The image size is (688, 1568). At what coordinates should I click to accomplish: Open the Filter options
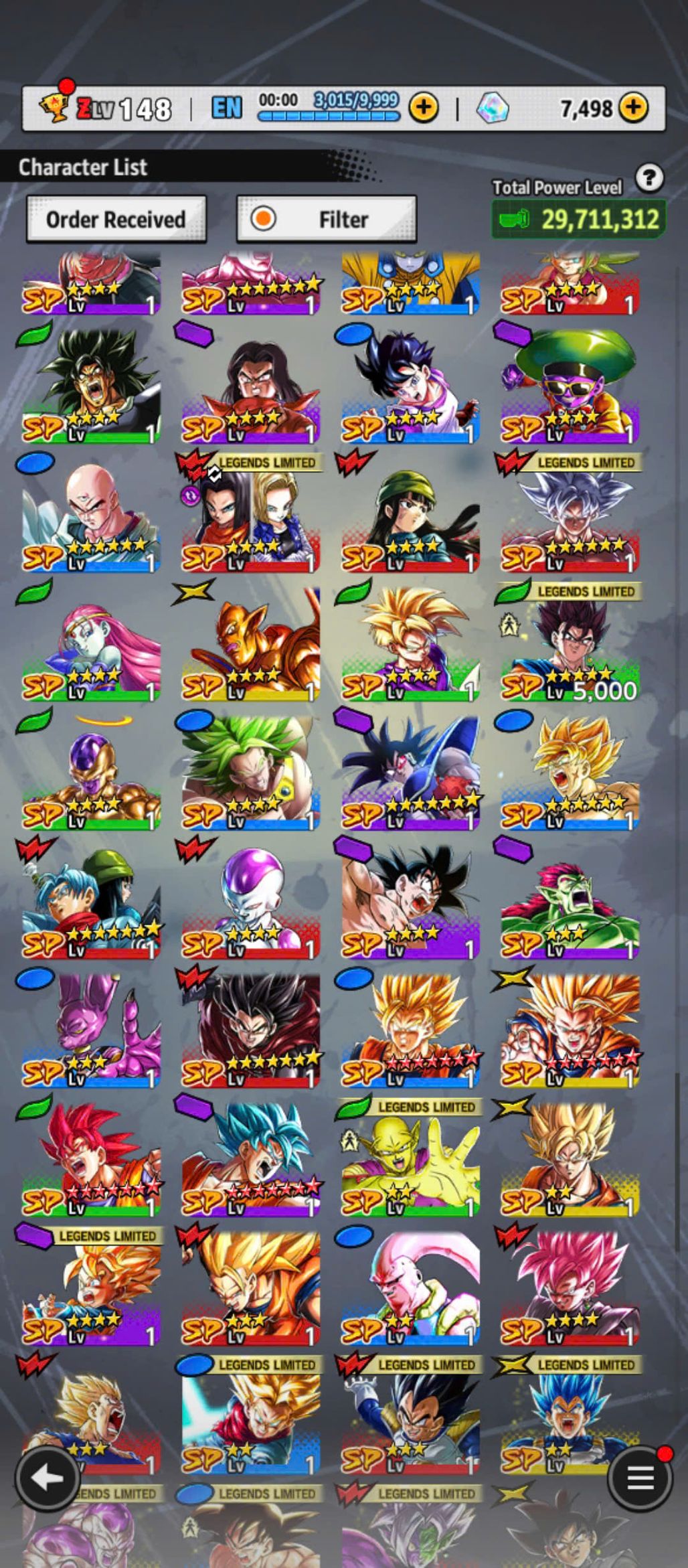[327, 219]
